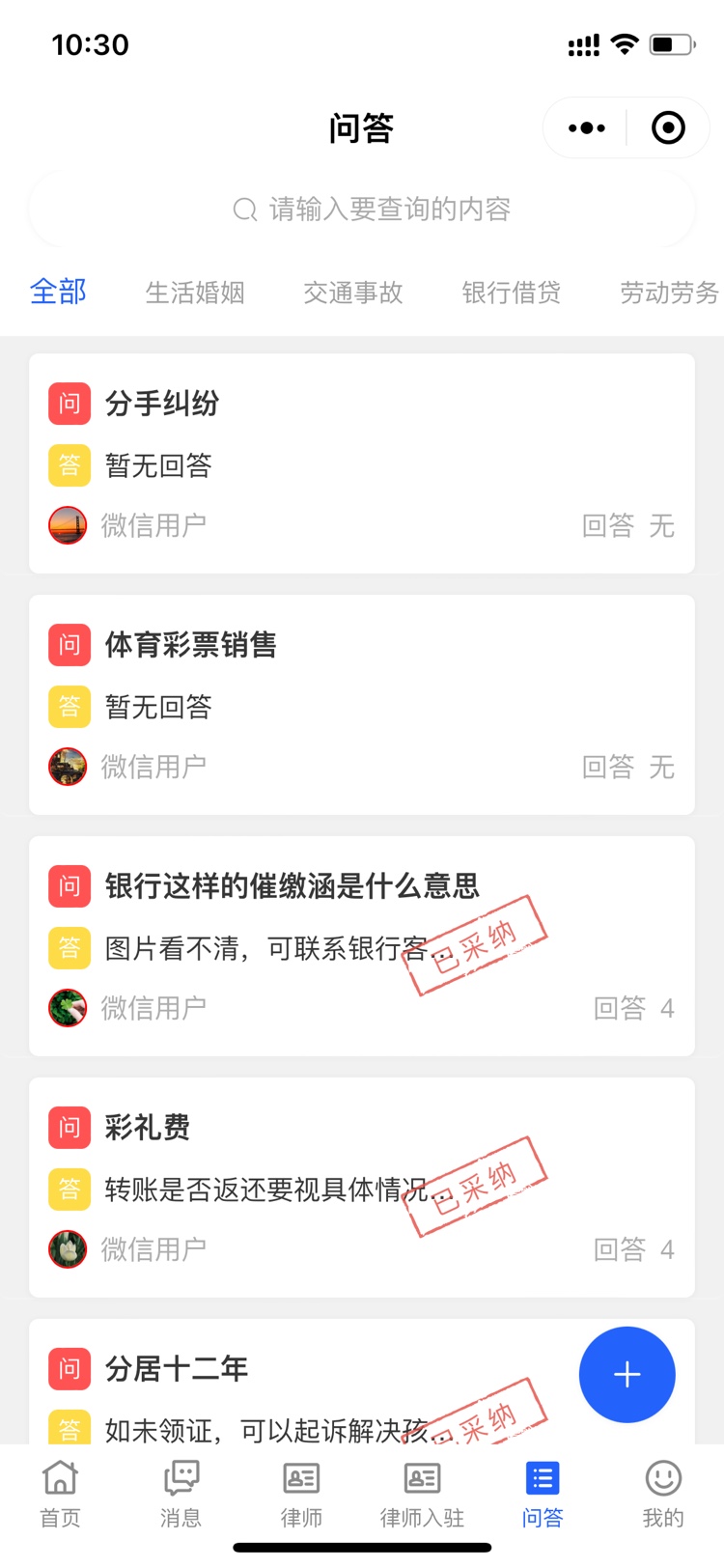This screenshot has height=1568, width=724.
Task: Select the 问答 bottom tab
Action: click(543, 1493)
